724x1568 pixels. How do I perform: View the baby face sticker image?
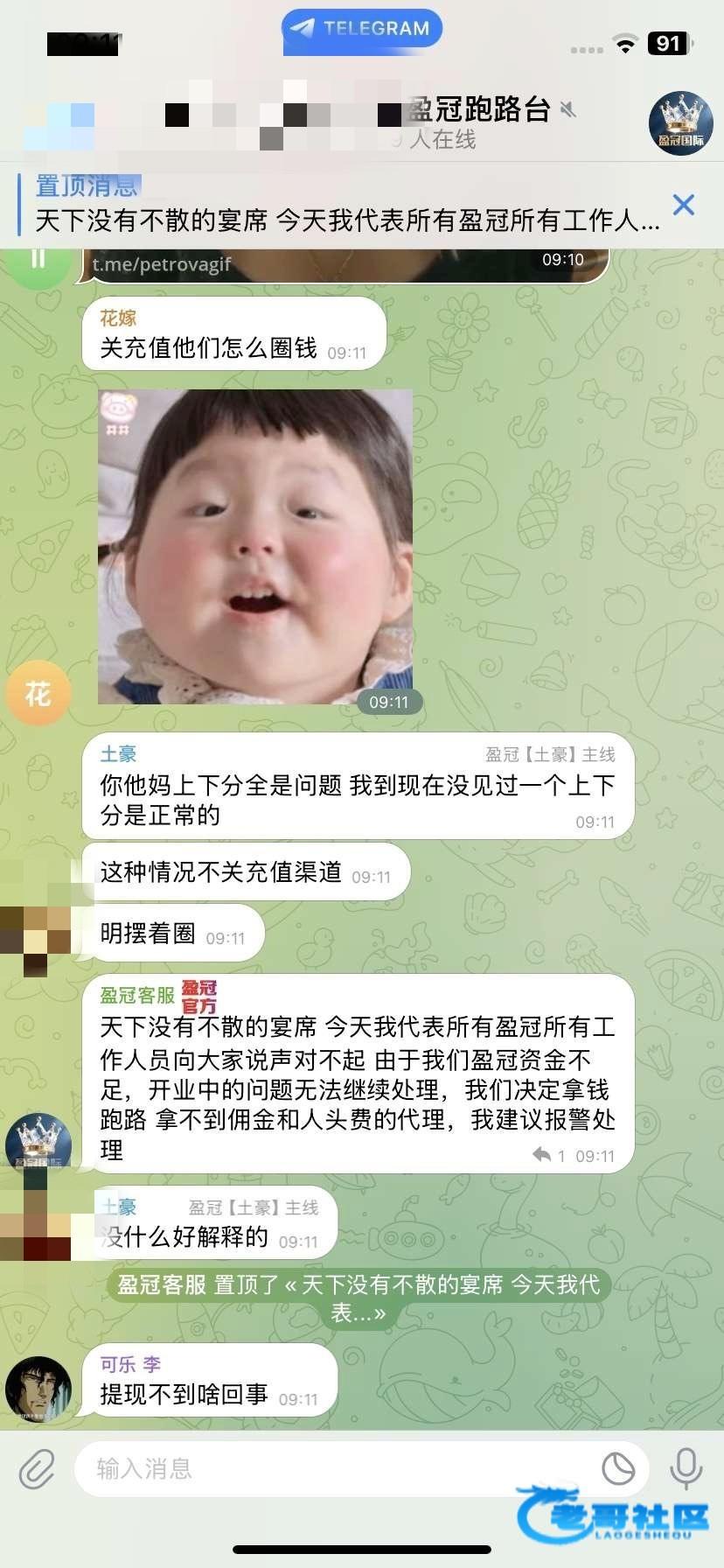coord(254,547)
